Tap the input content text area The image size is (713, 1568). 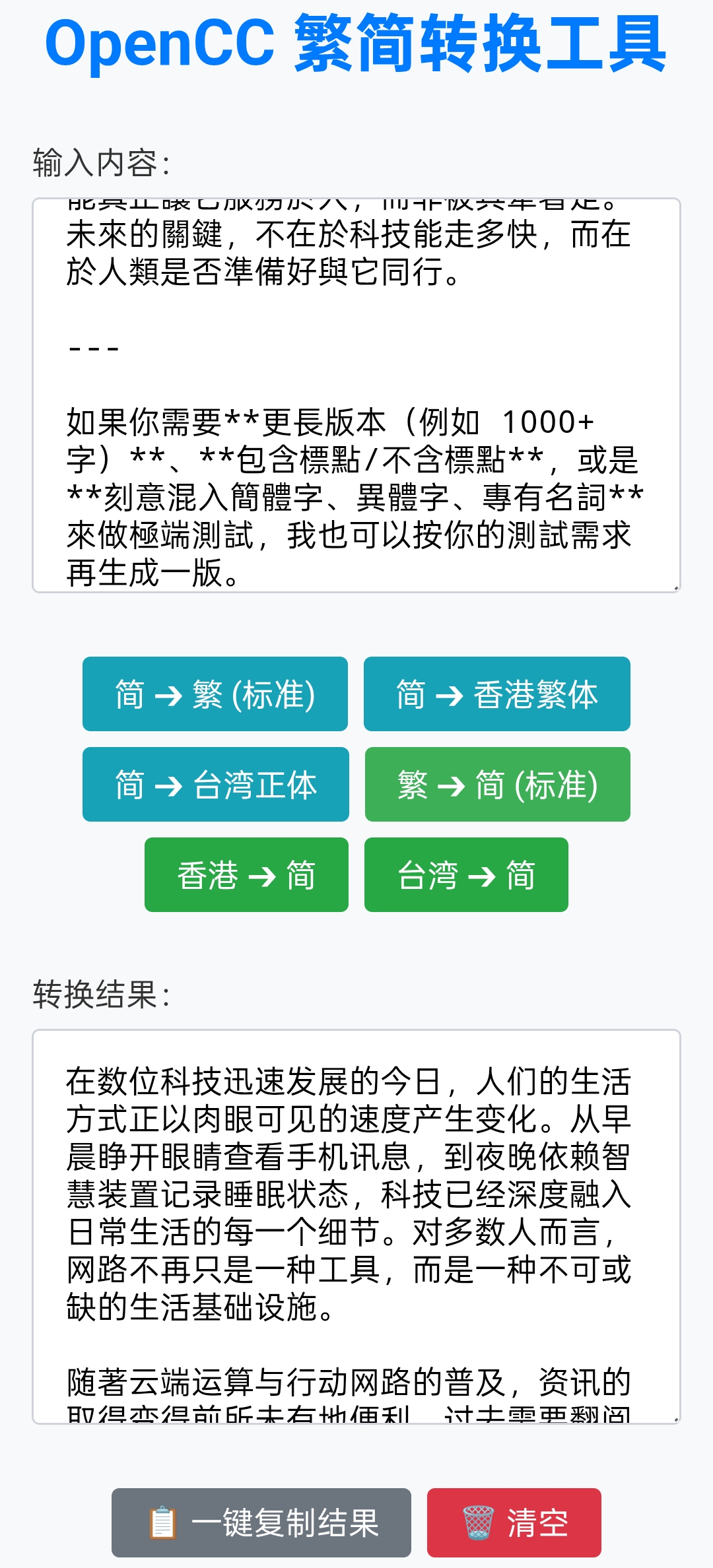(356, 395)
